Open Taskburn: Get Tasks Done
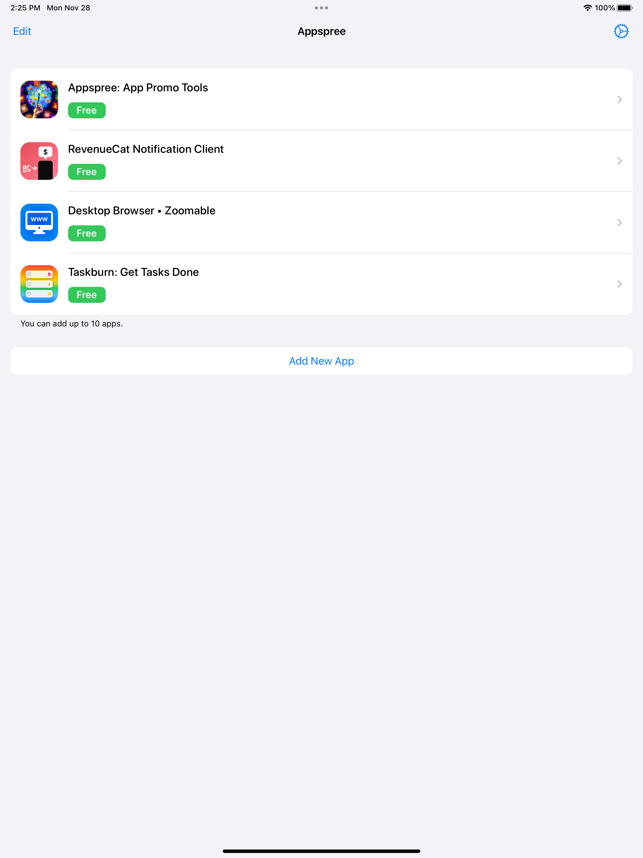The width and height of the screenshot is (643, 858). click(x=320, y=284)
